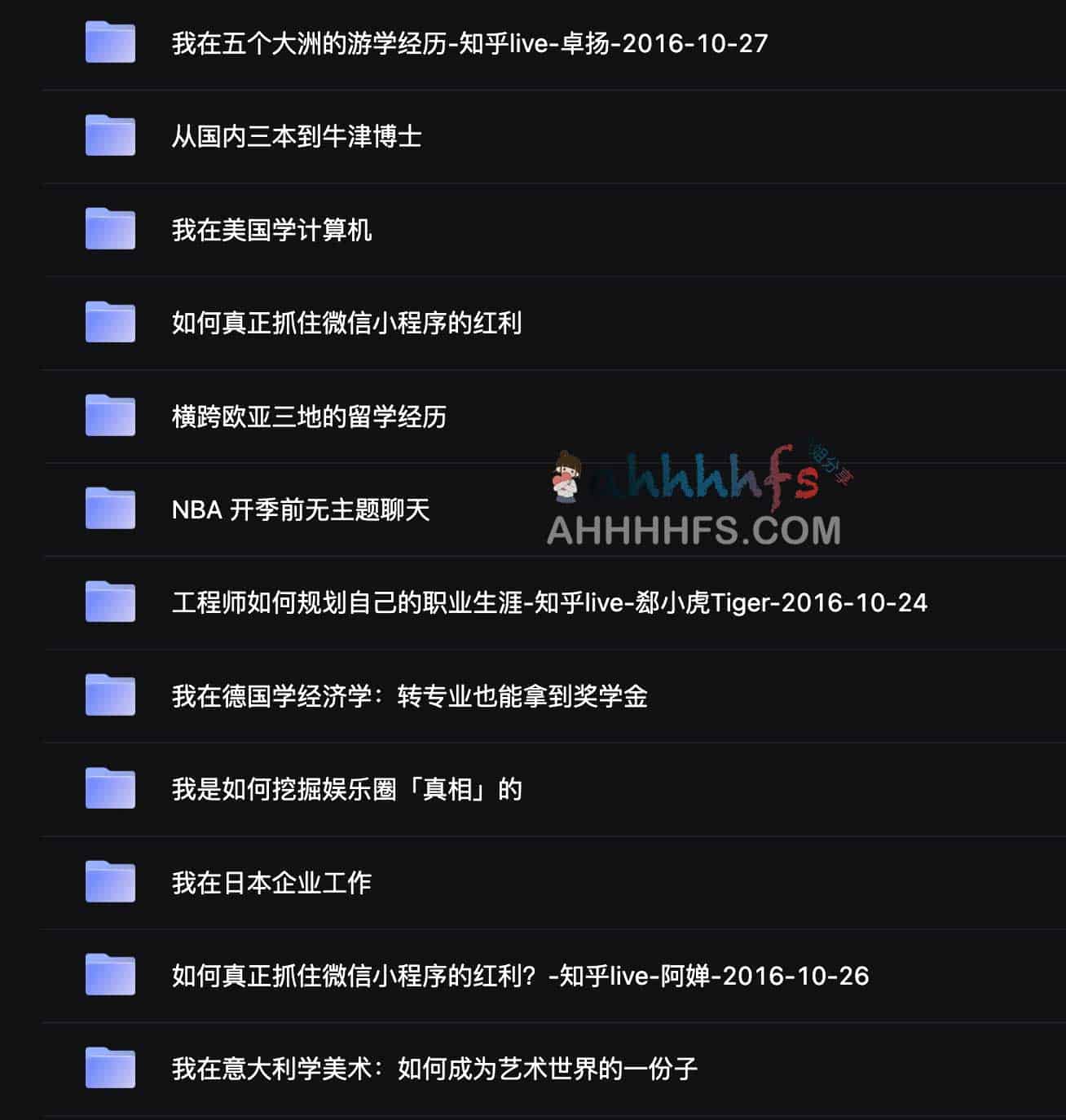Open folder 如何真正抓住微信小程序的红利 without date

point(346,323)
